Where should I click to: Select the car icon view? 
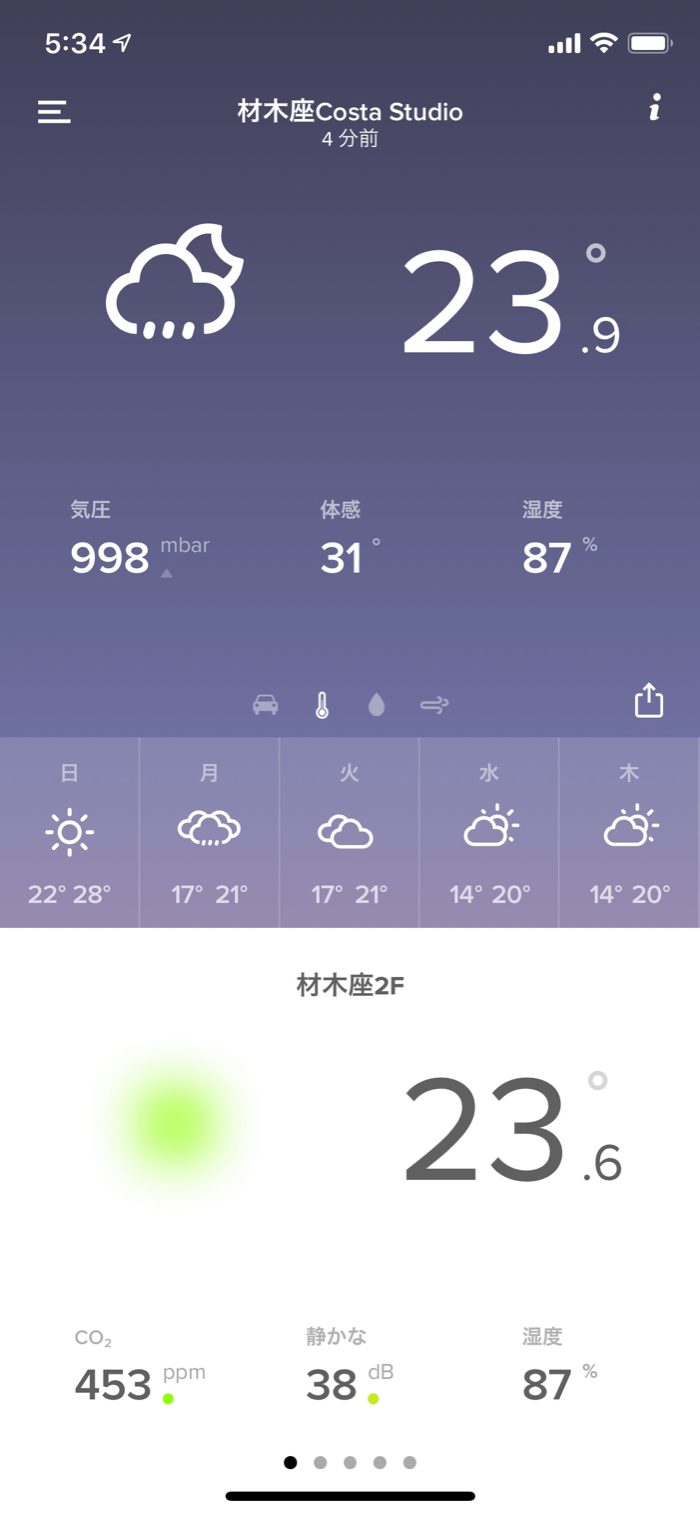(x=265, y=705)
